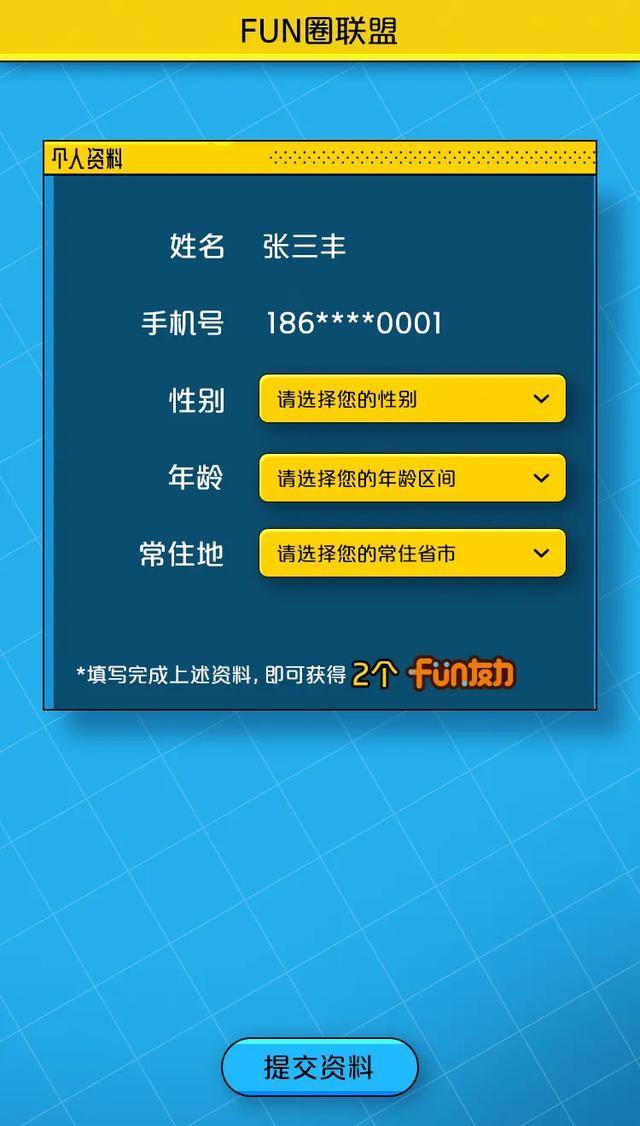Expand the 年龄 age range dropdown
The height and width of the screenshot is (1126, 640).
pyautogui.click(x=412, y=478)
